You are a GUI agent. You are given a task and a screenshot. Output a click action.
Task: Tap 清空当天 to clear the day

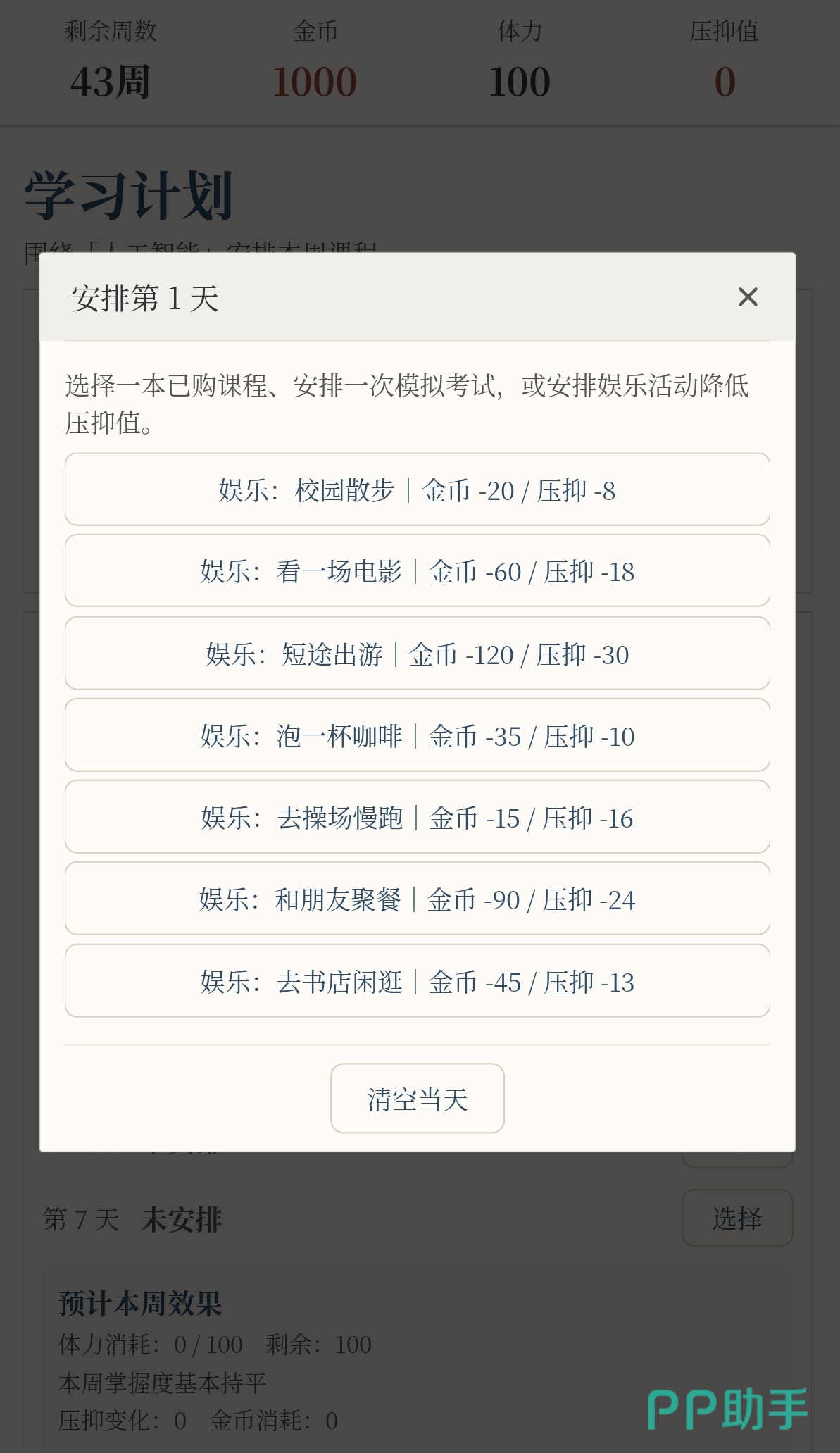click(x=418, y=1099)
